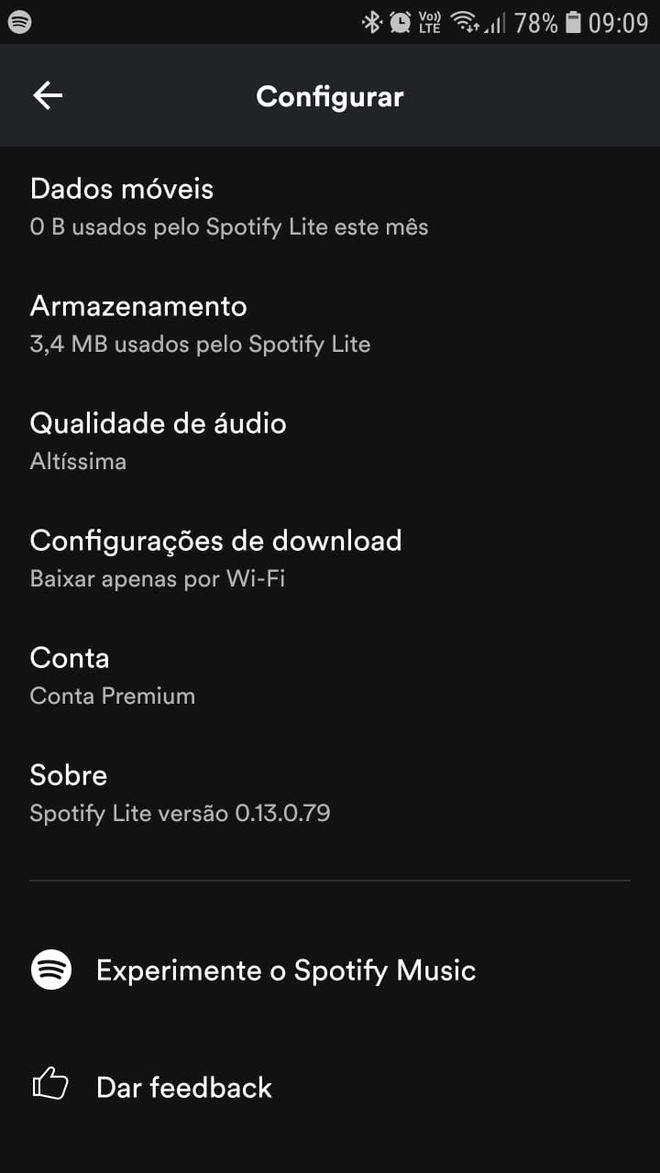Open the Armazenamento setting
Viewport: 660px width, 1173px height.
pos(330,325)
